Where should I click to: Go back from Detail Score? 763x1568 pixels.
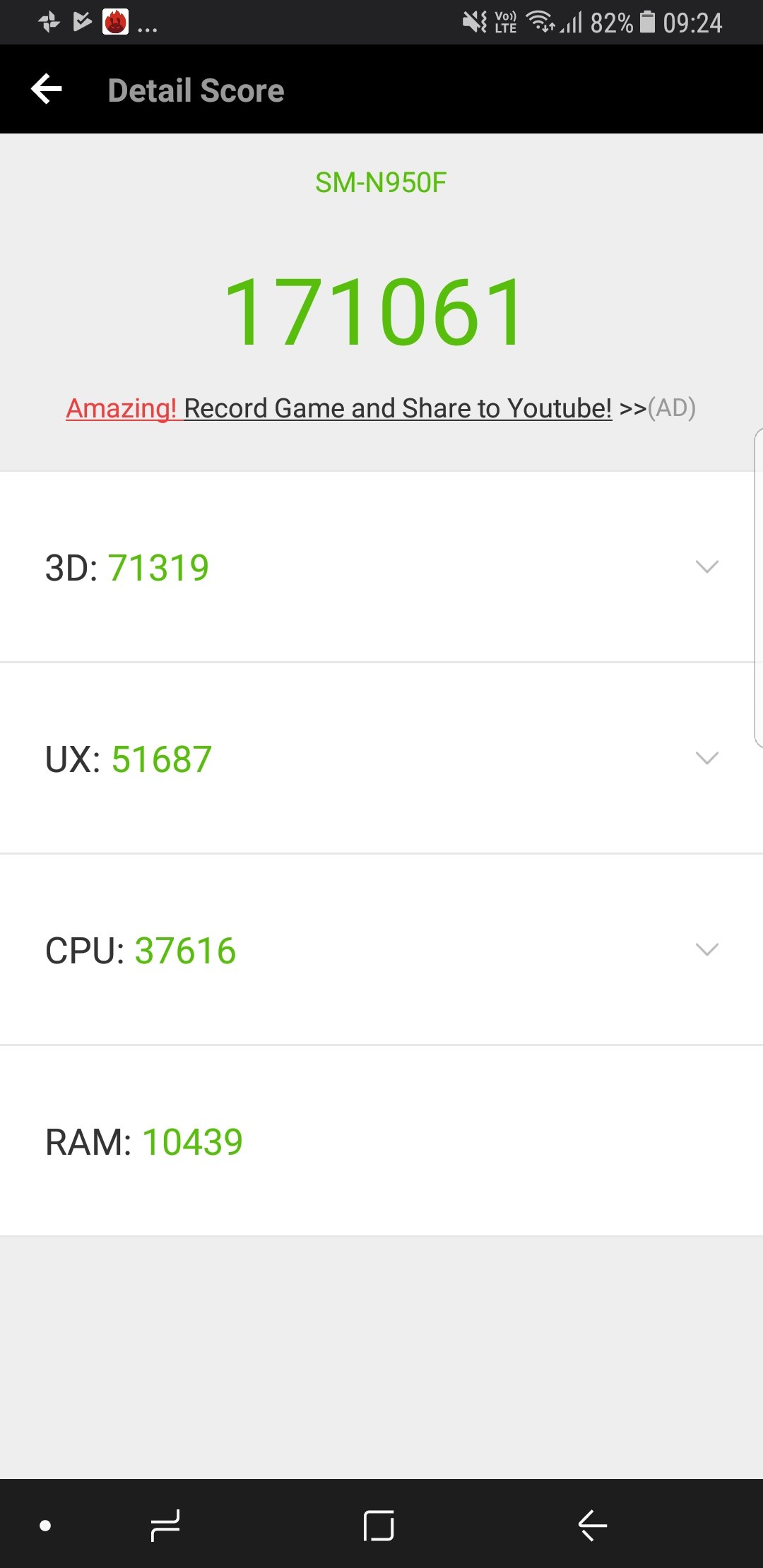pos(47,90)
